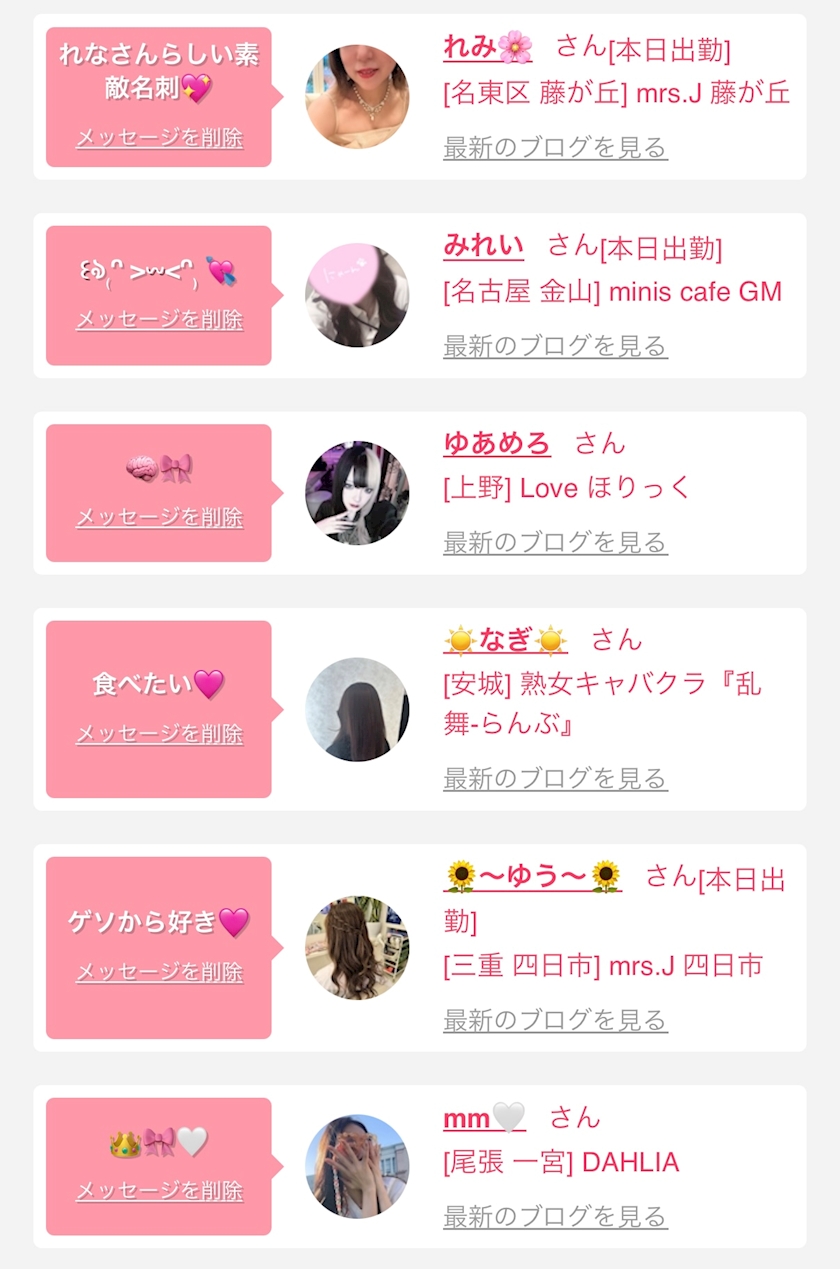Open れみ's profile name link
Screen dimensions: 840x1269
click(x=487, y=47)
